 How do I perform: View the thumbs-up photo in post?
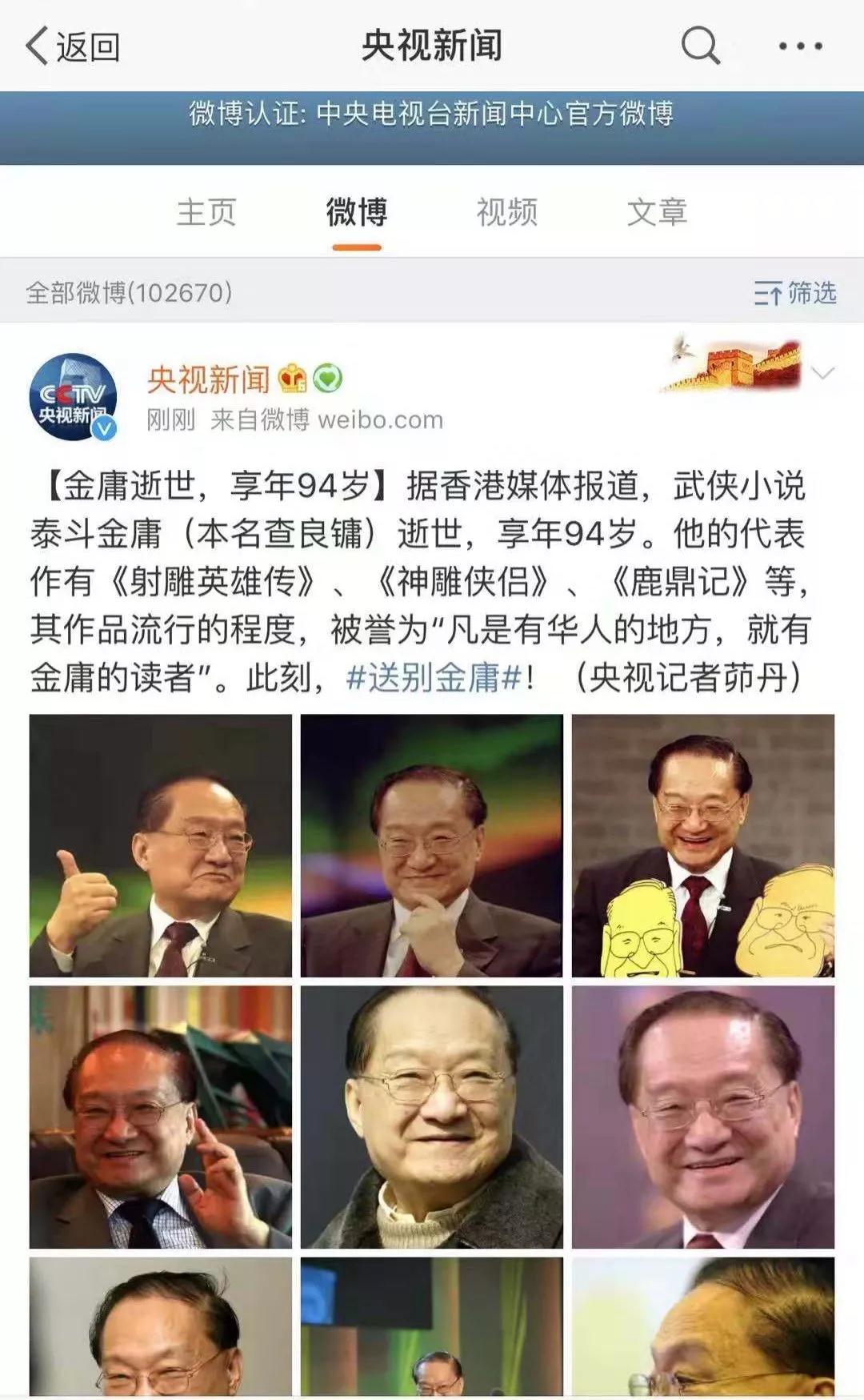[161, 845]
